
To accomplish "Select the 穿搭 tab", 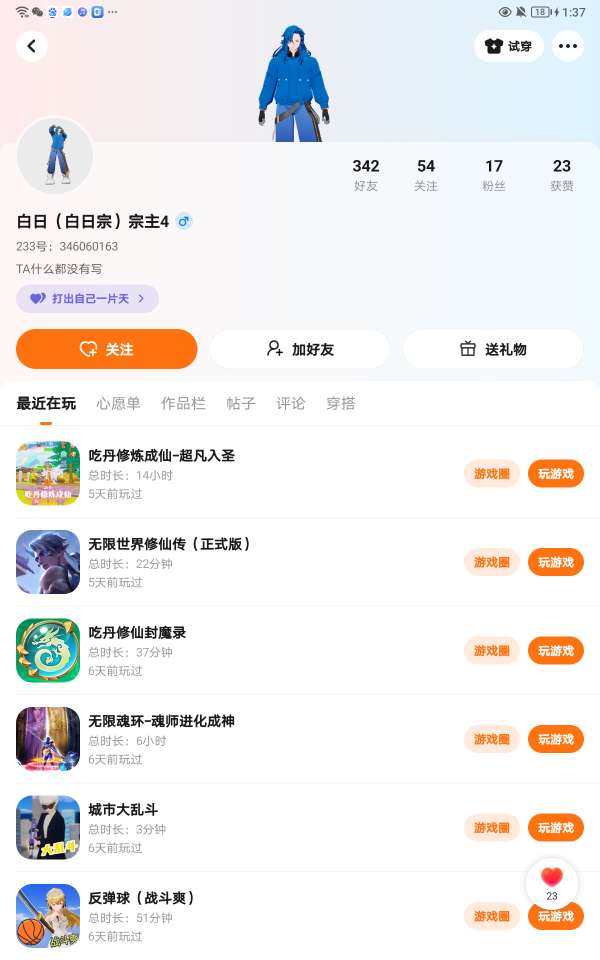I will [341, 404].
